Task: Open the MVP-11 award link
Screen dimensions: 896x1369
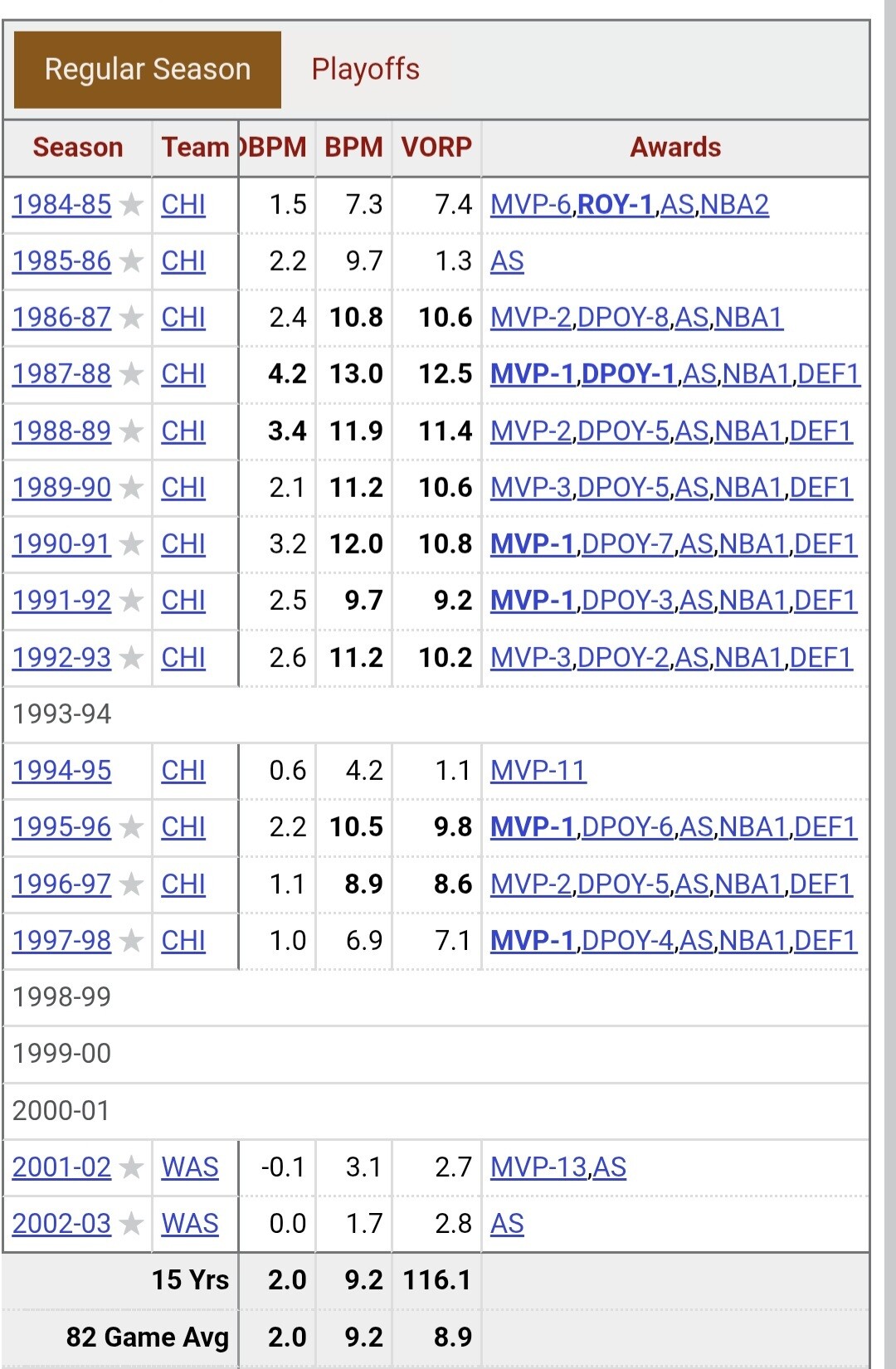Action: click(x=538, y=770)
